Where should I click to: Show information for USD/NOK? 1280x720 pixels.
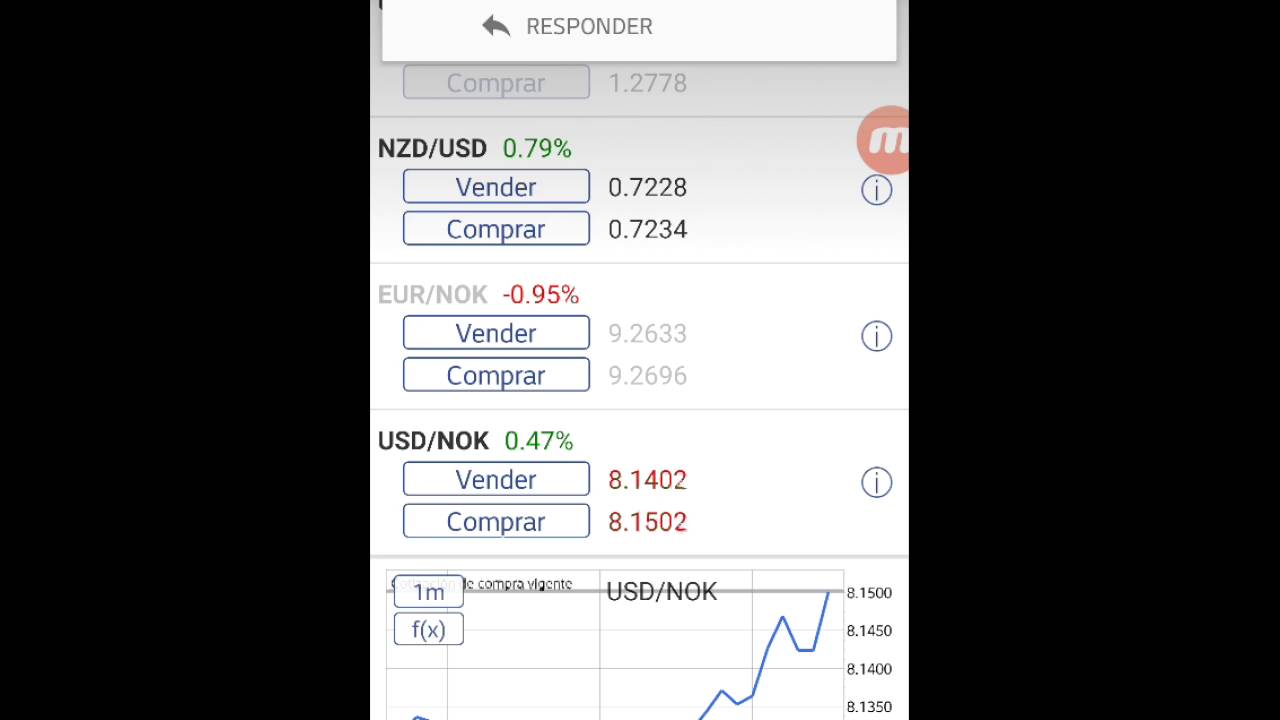tap(876, 482)
